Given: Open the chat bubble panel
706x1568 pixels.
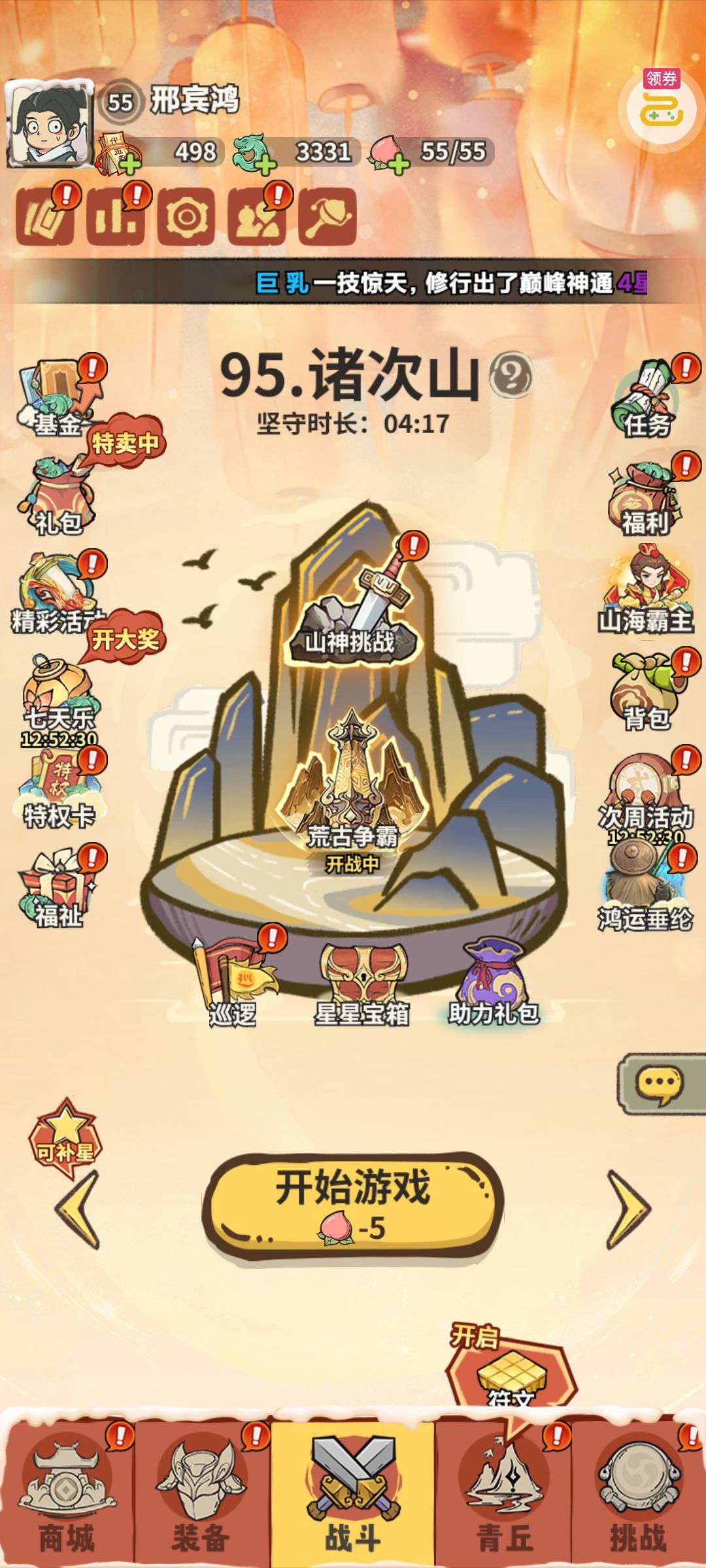Looking at the screenshot, I should (660, 1084).
